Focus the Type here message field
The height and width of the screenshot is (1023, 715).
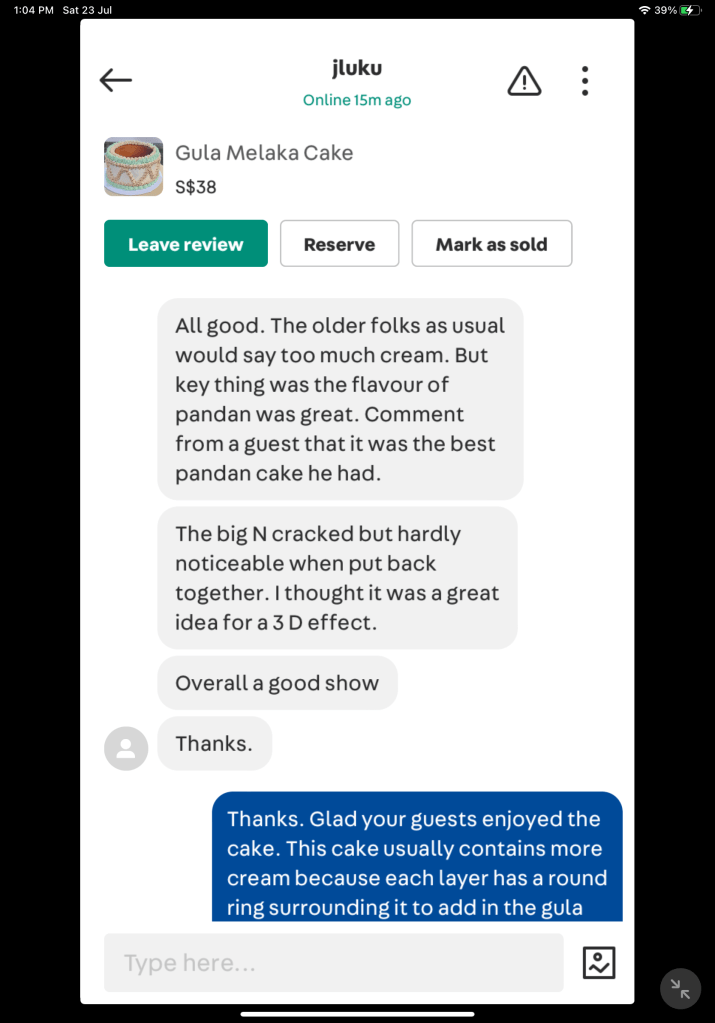pyautogui.click(x=333, y=963)
